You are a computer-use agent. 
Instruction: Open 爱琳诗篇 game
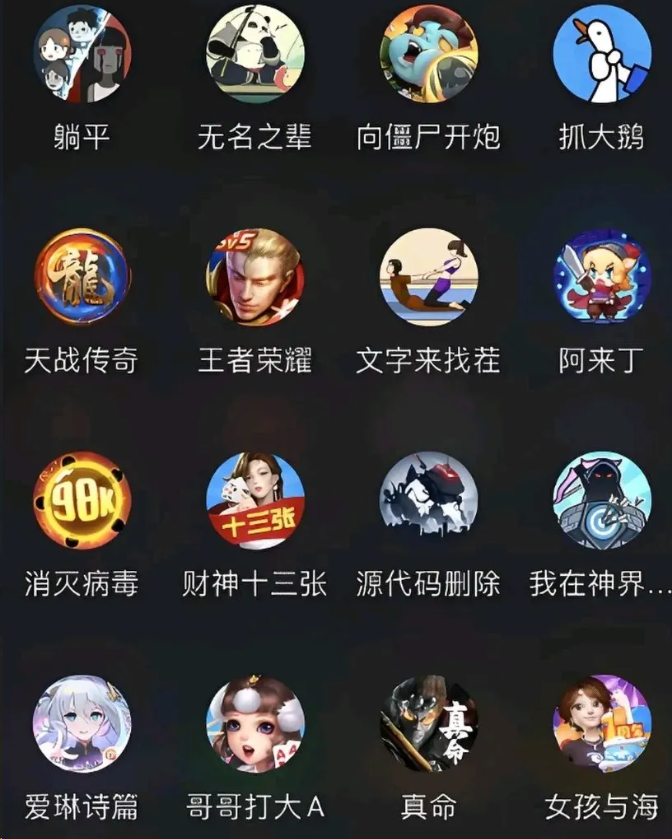(82, 724)
